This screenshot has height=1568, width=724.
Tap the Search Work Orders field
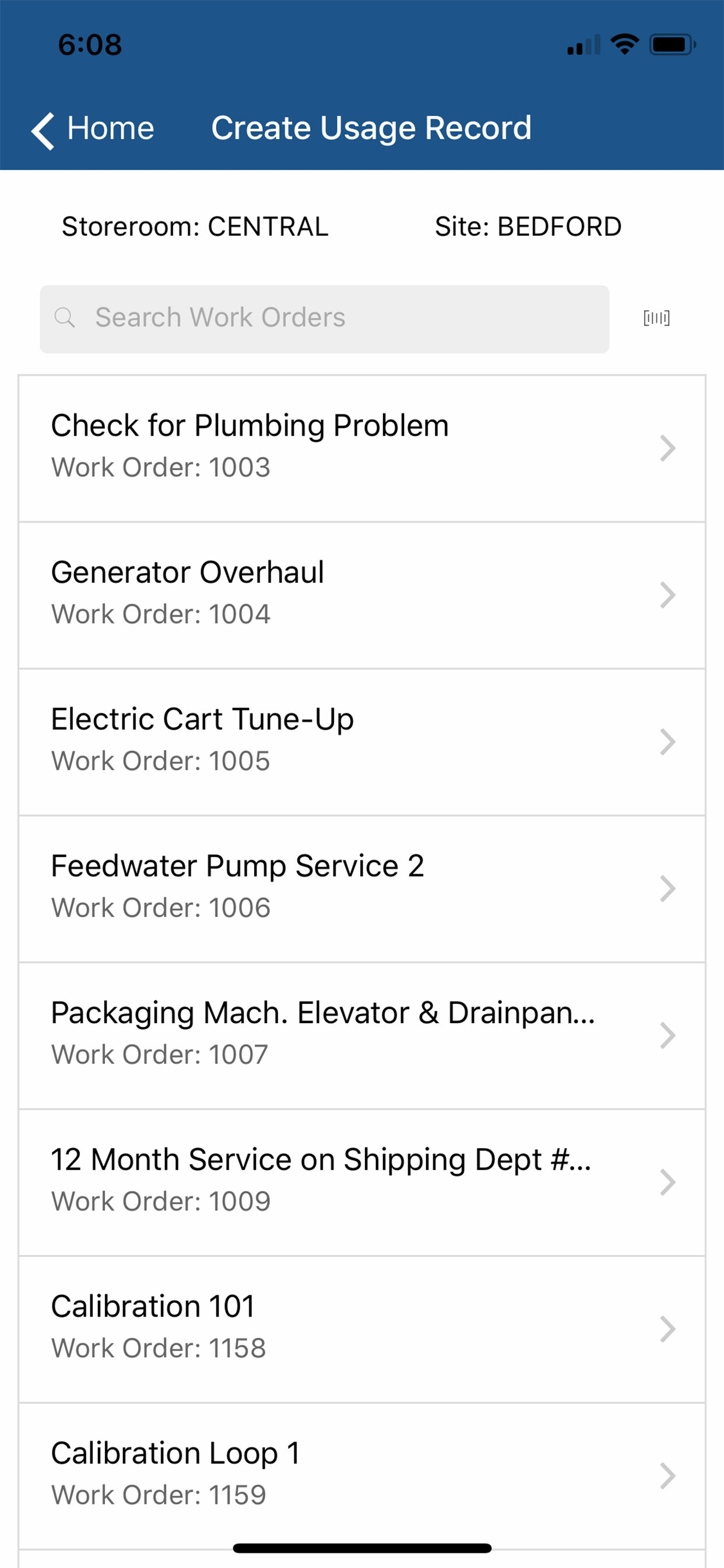(x=324, y=319)
